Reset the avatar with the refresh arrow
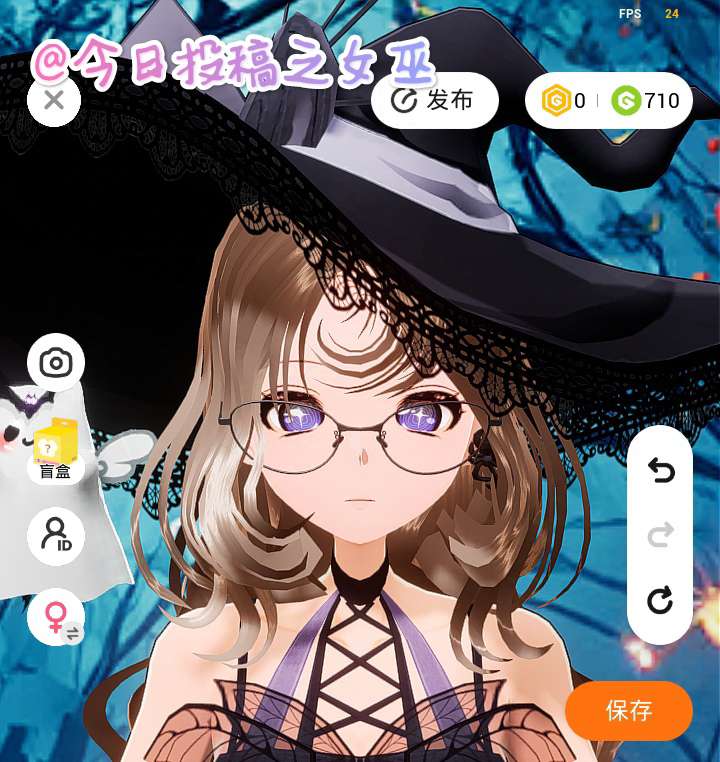This screenshot has width=720, height=762. point(660,600)
